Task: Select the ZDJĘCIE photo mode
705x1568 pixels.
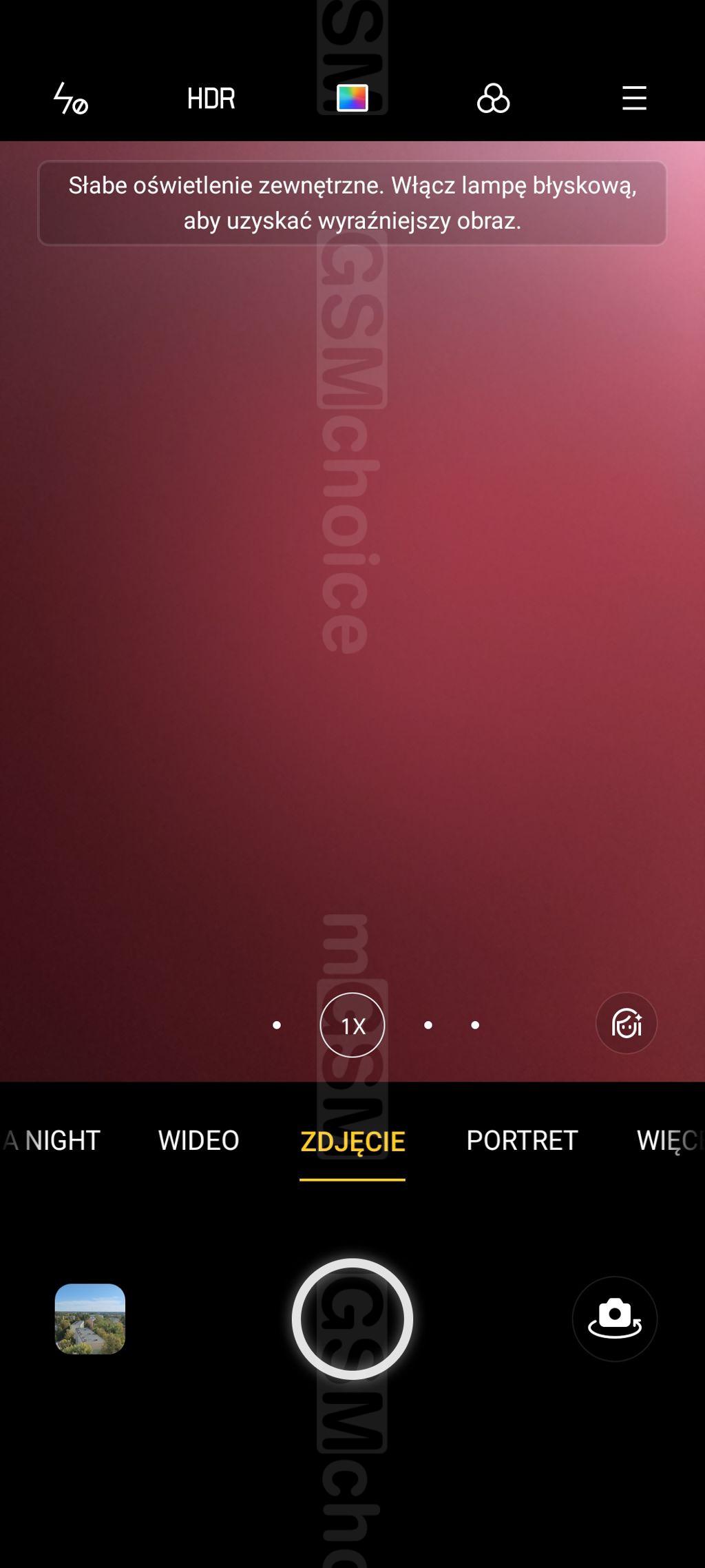Action: [x=352, y=1142]
